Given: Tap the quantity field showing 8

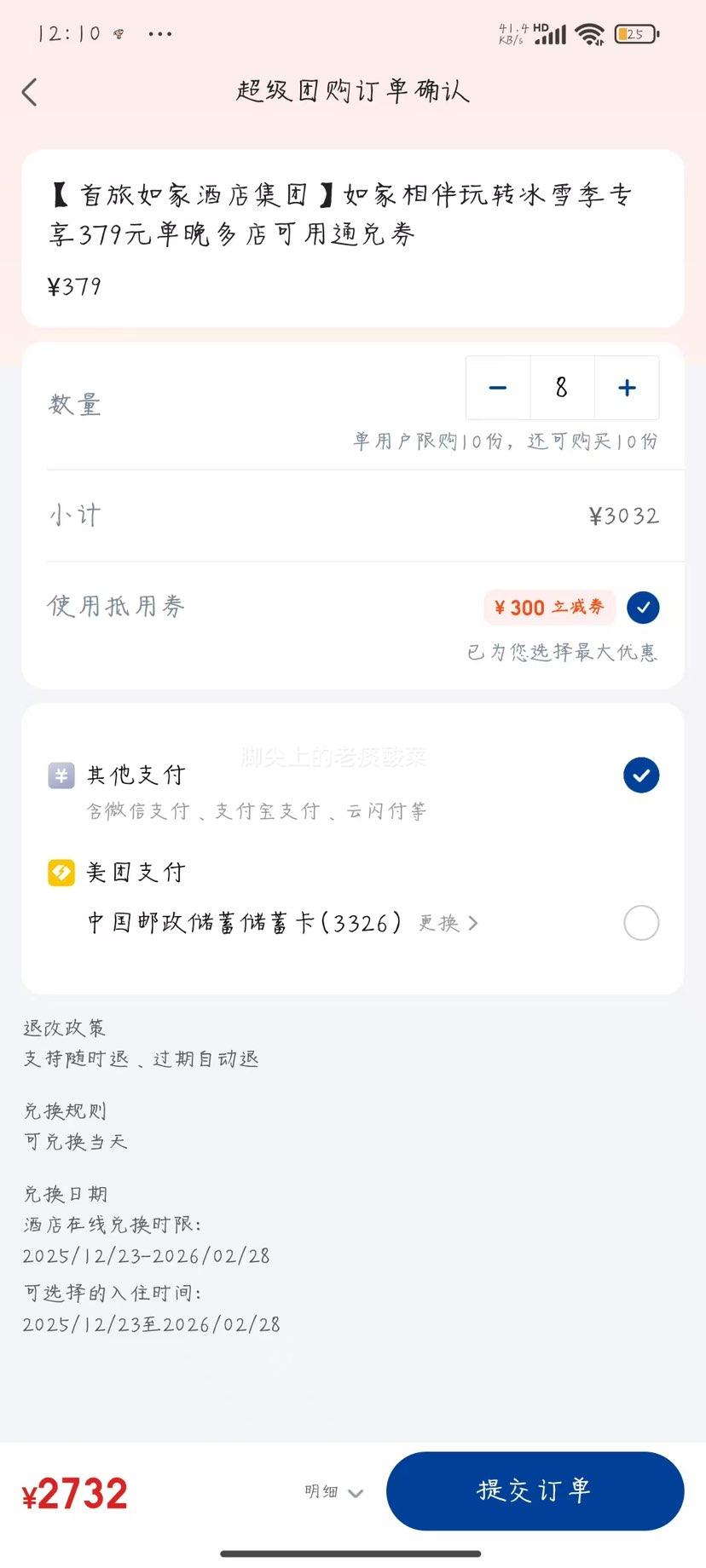Looking at the screenshot, I should [561, 388].
